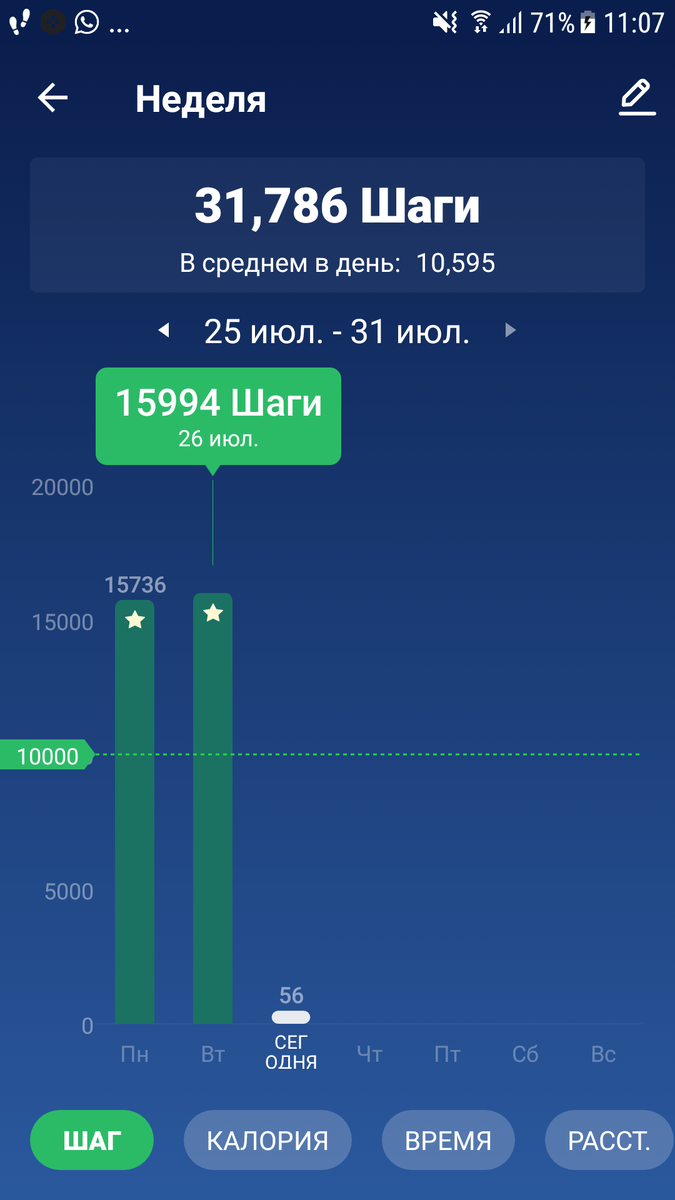
Task: Switch to the КАЛОРИЯ chip
Action: click(x=267, y=1140)
